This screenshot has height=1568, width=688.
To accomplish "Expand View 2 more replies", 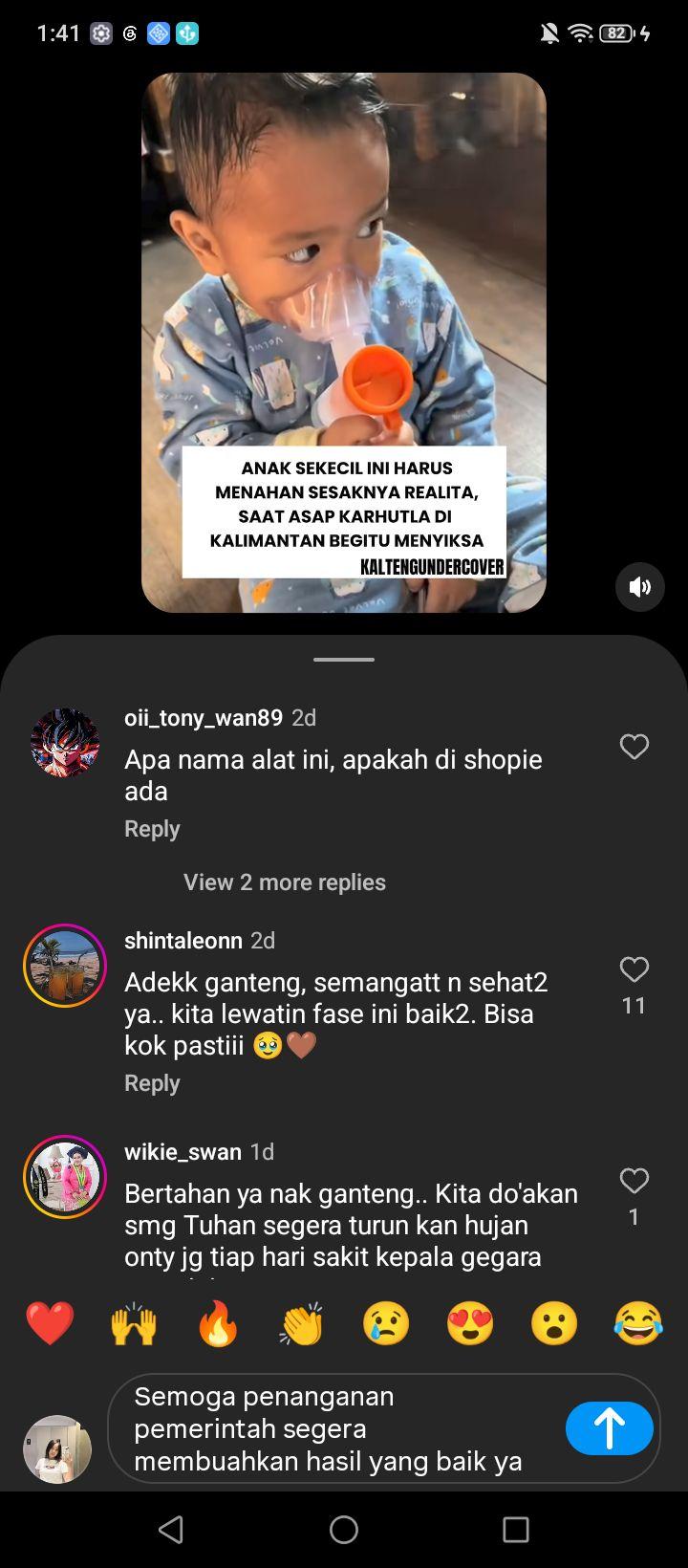I will click(285, 882).
